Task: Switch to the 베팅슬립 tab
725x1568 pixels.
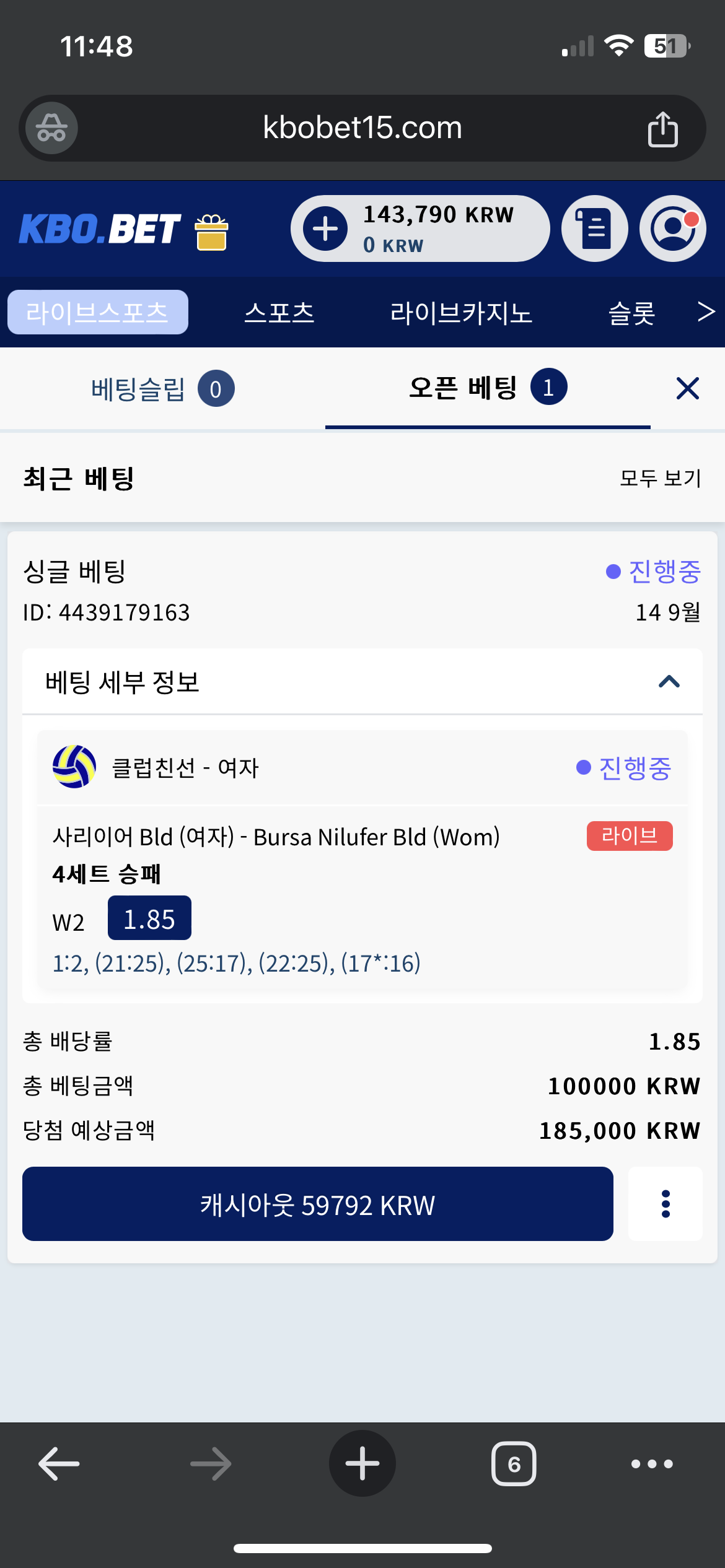Action: (162, 389)
